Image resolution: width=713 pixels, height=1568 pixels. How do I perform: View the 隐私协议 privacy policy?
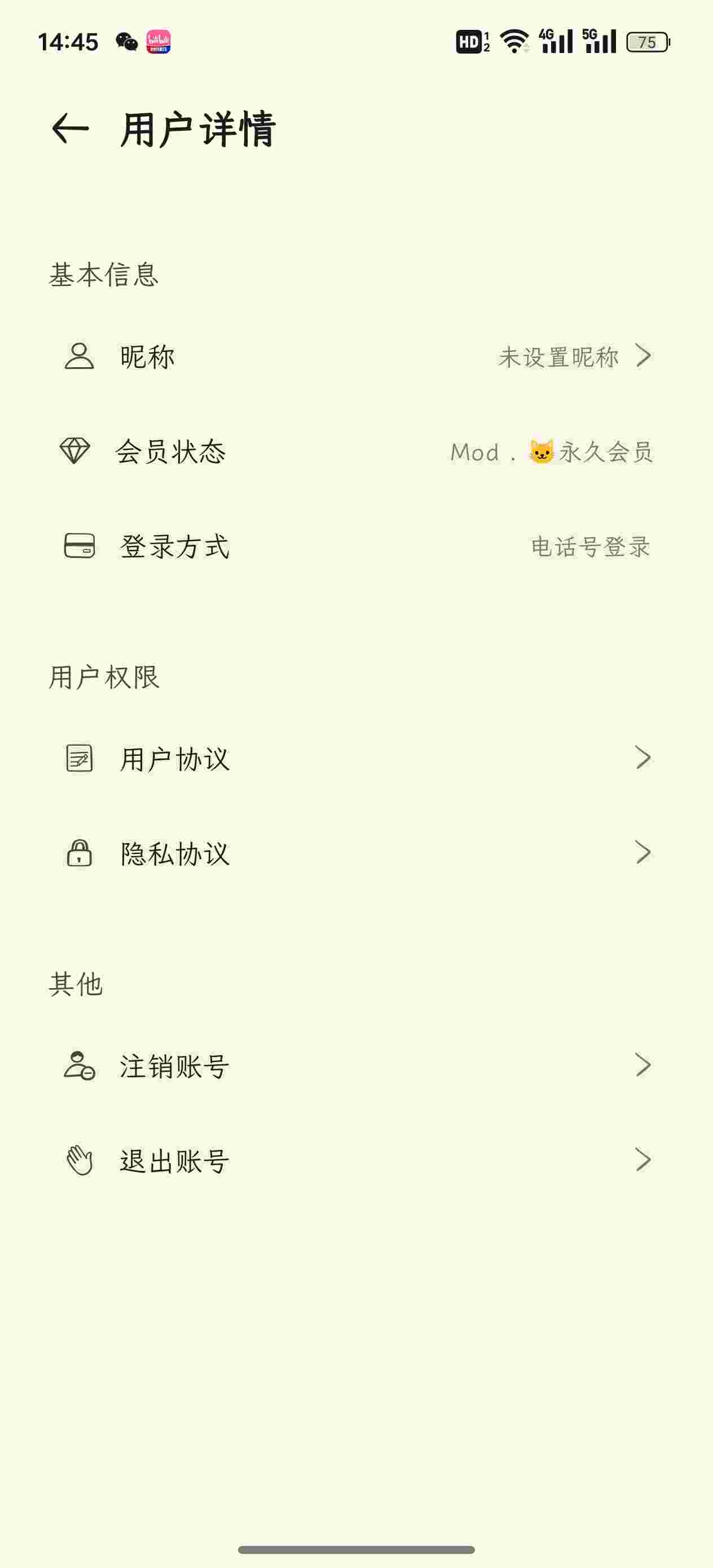[x=356, y=853]
